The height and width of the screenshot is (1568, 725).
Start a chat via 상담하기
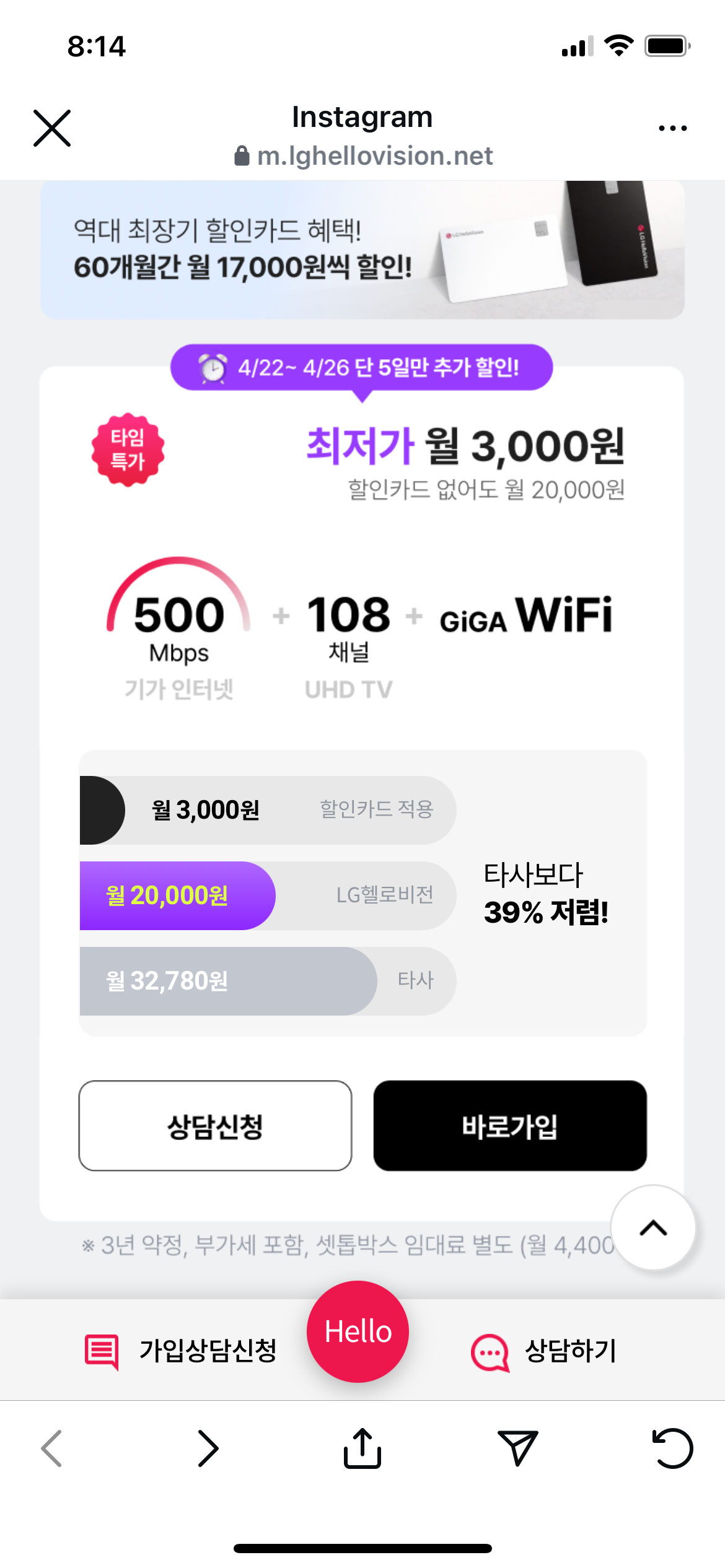(543, 1351)
